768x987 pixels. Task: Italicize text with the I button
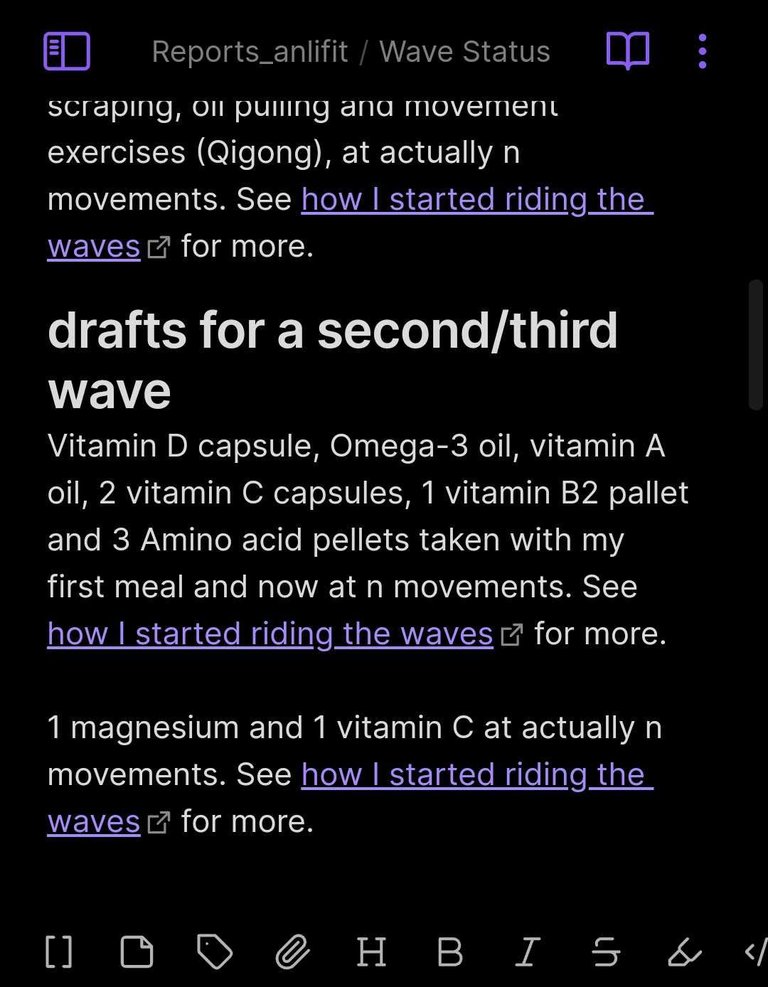click(x=527, y=953)
